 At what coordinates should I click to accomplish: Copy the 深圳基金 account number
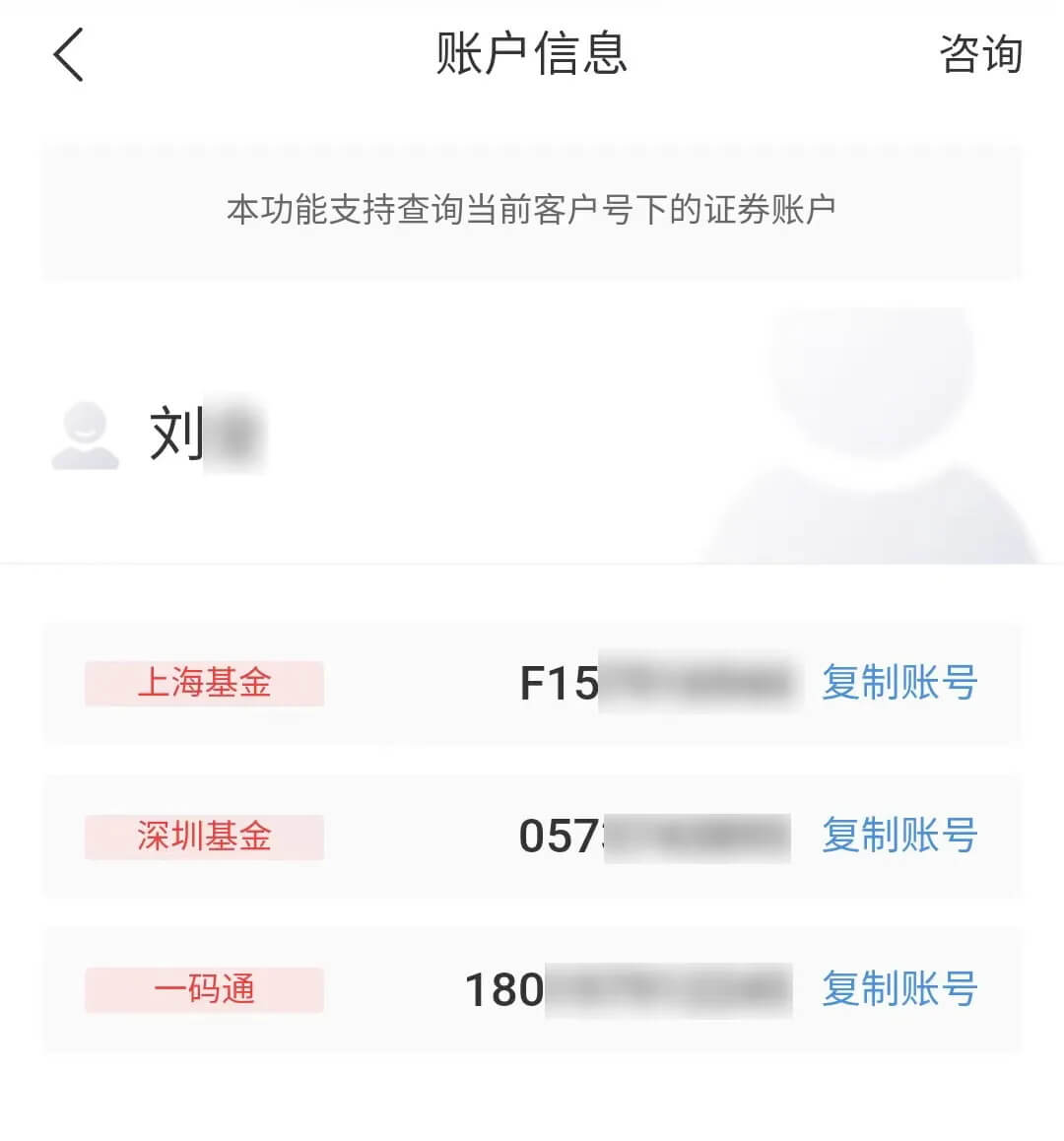click(898, 836)
